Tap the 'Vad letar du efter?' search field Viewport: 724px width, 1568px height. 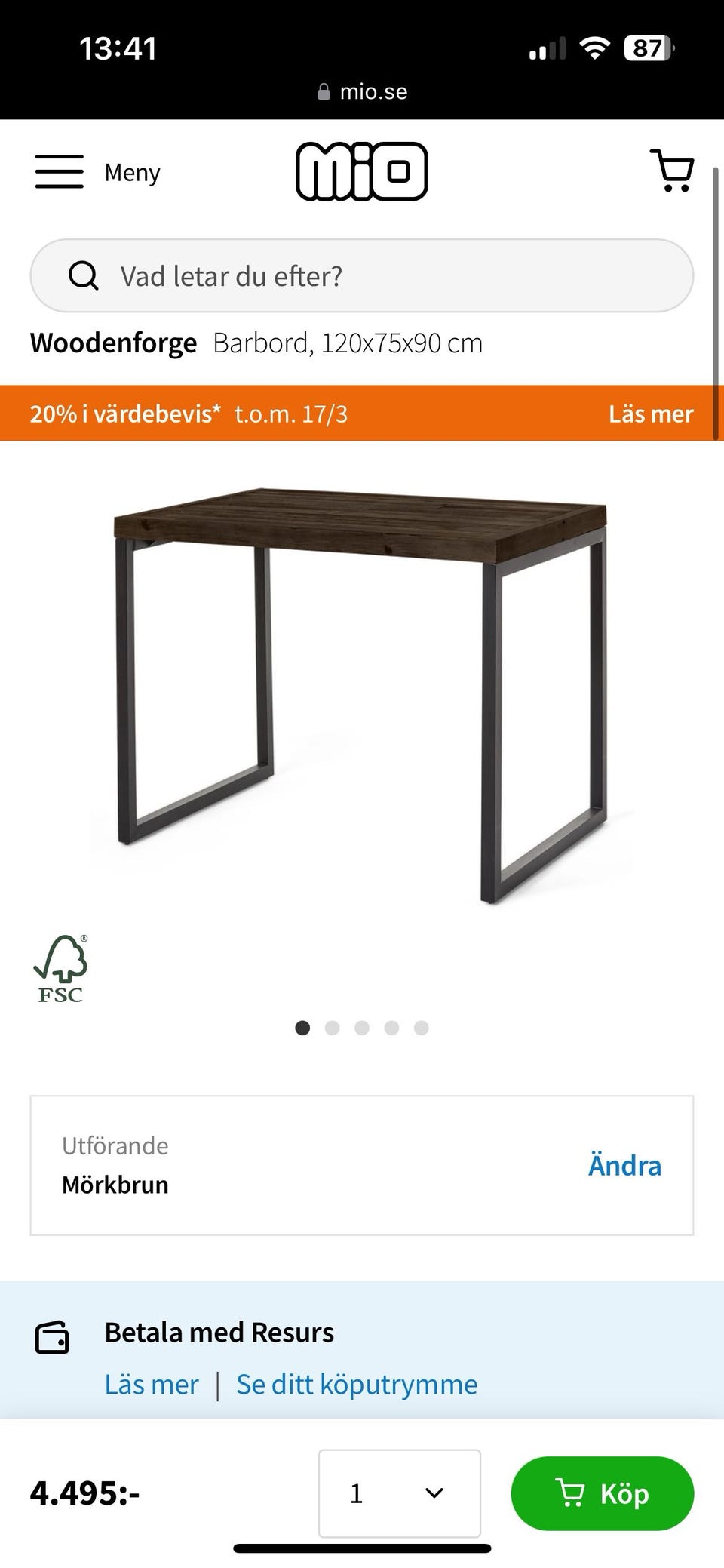(x=362, y=276)
